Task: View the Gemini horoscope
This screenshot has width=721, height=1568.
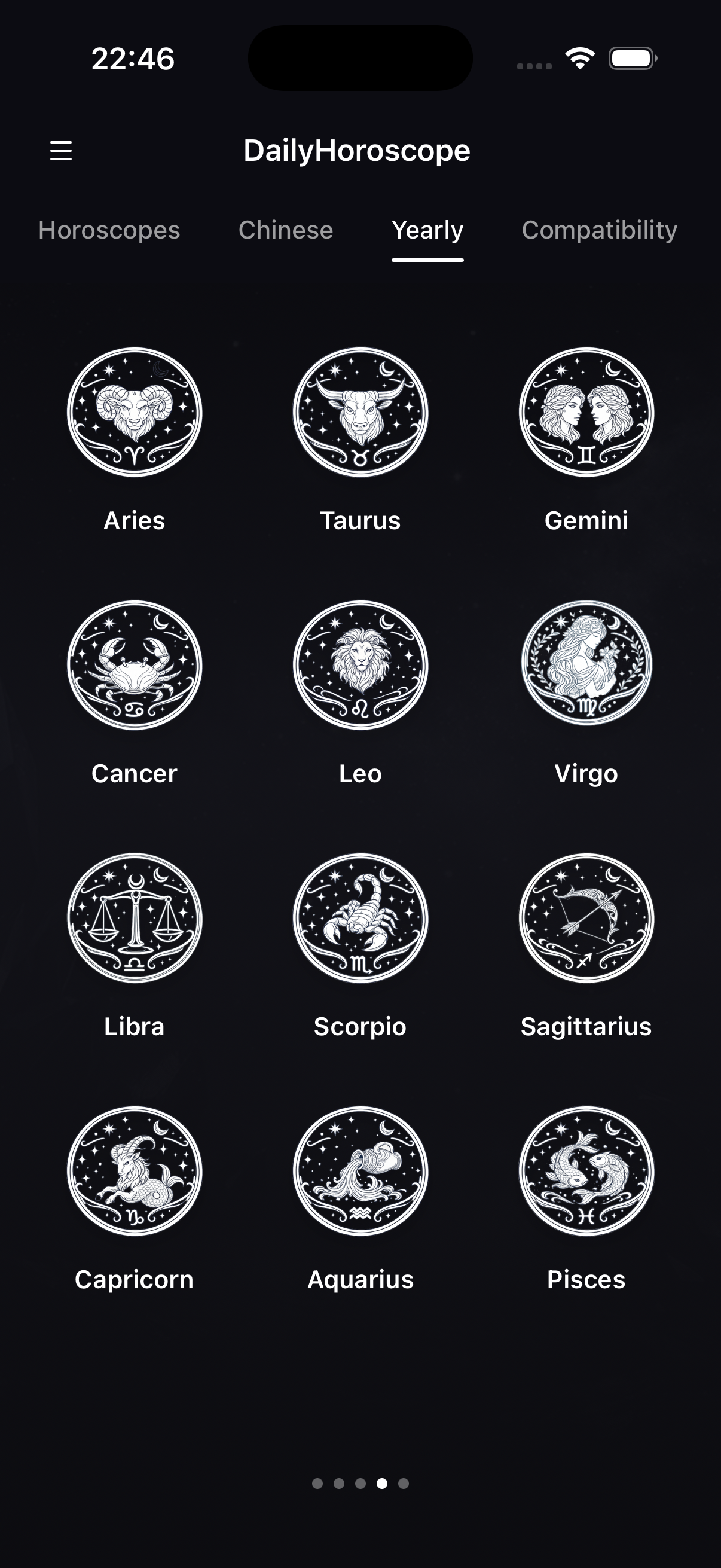Action: 586,413
